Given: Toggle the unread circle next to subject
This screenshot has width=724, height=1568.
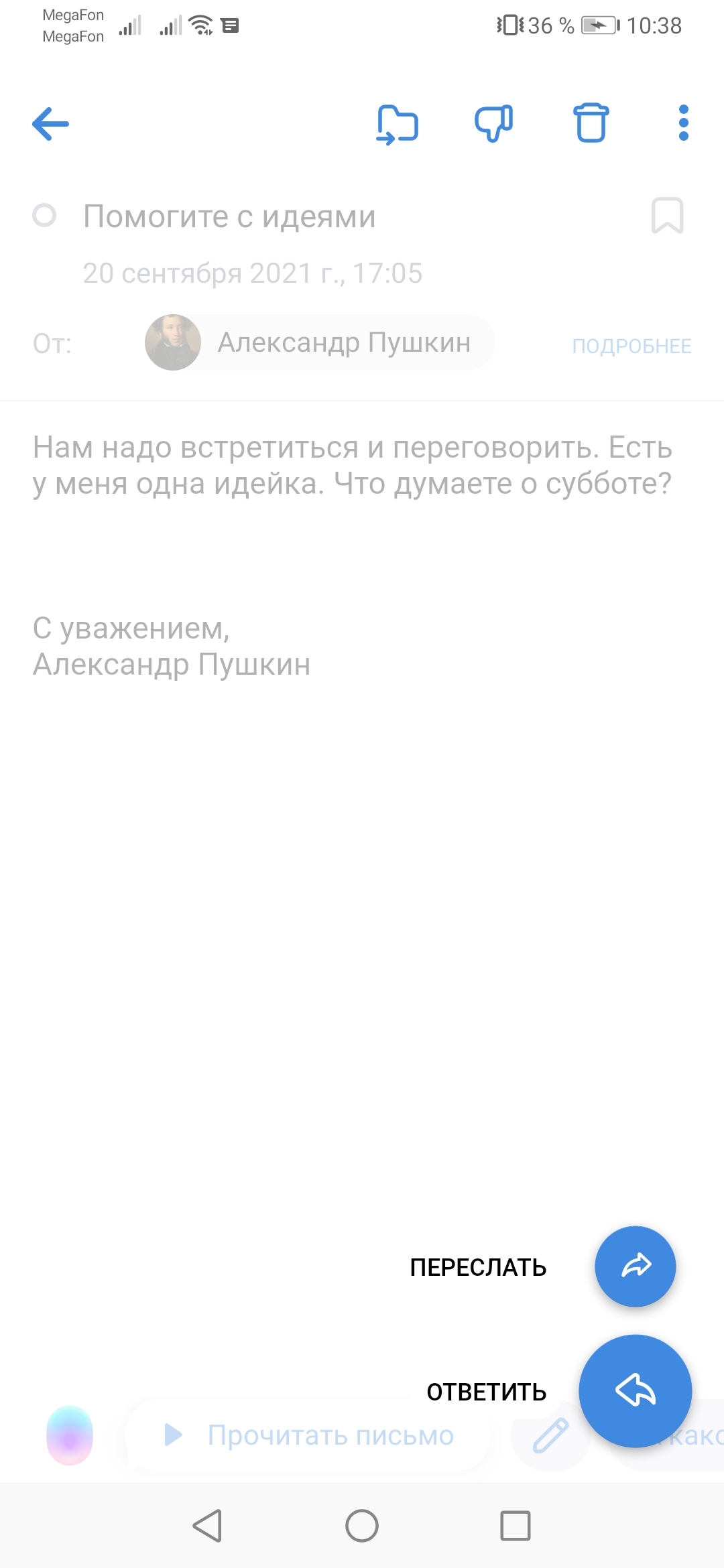Looking at the screenshot, I should click(44, 216).
